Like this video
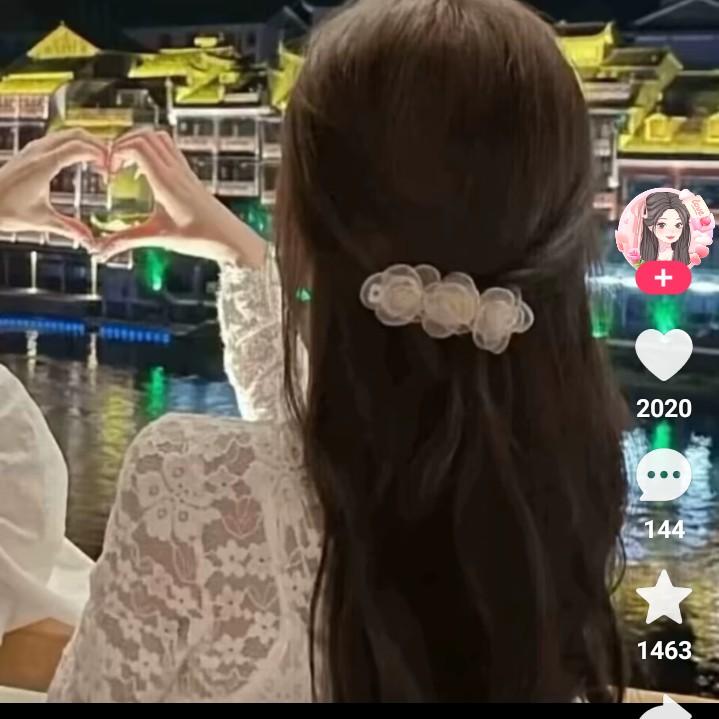Image resolution: width=719 pixels, height=719 pixels. pyautogui.click(x=664, y=354)
